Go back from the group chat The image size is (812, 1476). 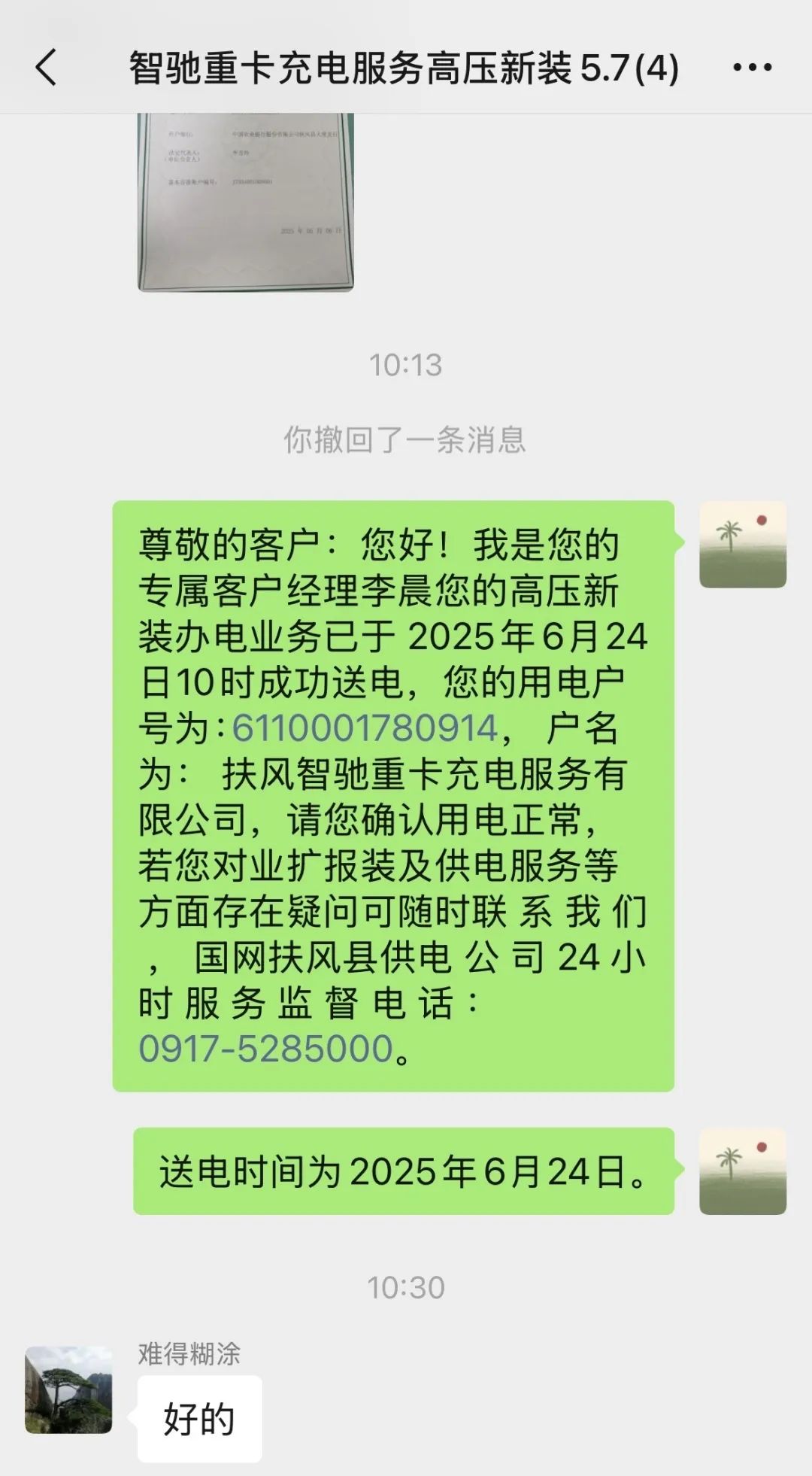click(47, 68)
